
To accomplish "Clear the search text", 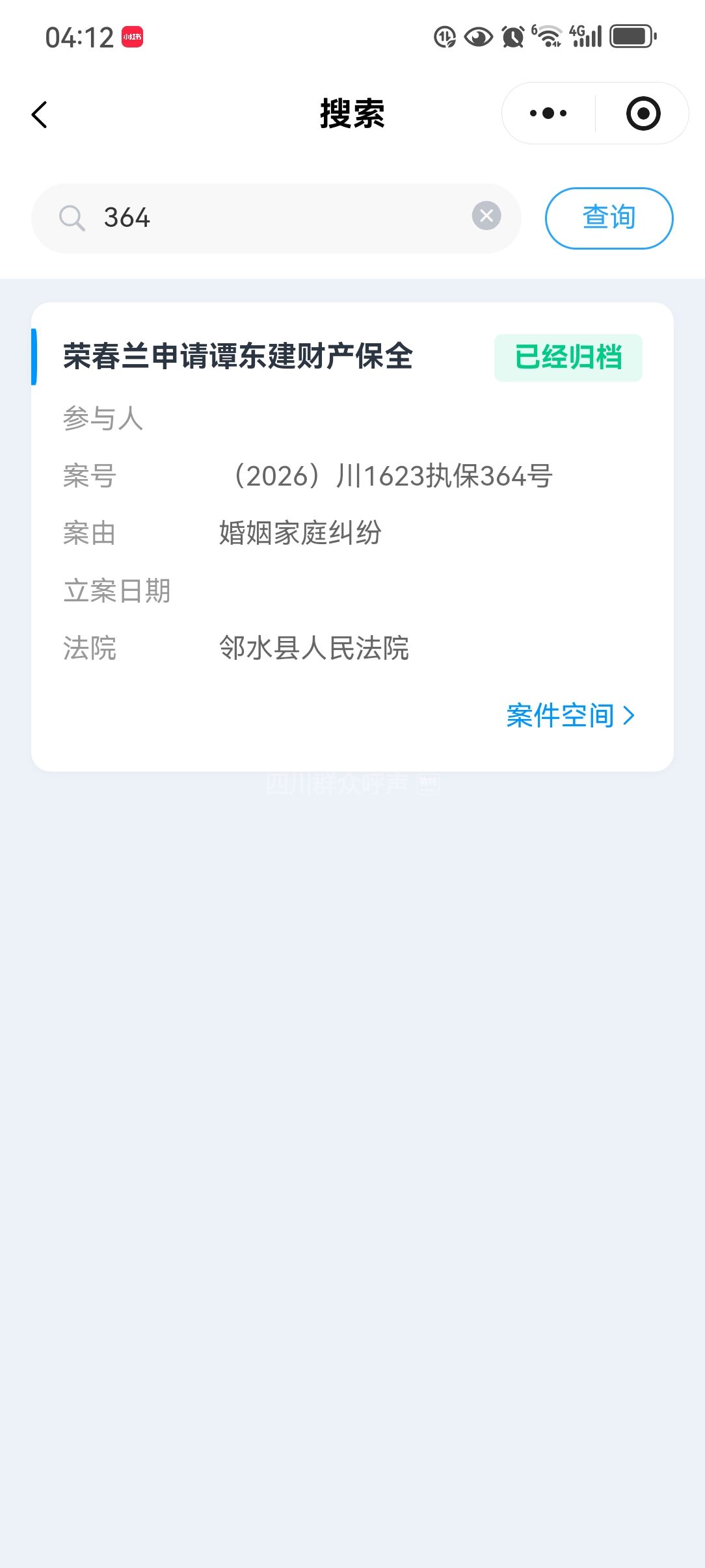I will point(486,216).
